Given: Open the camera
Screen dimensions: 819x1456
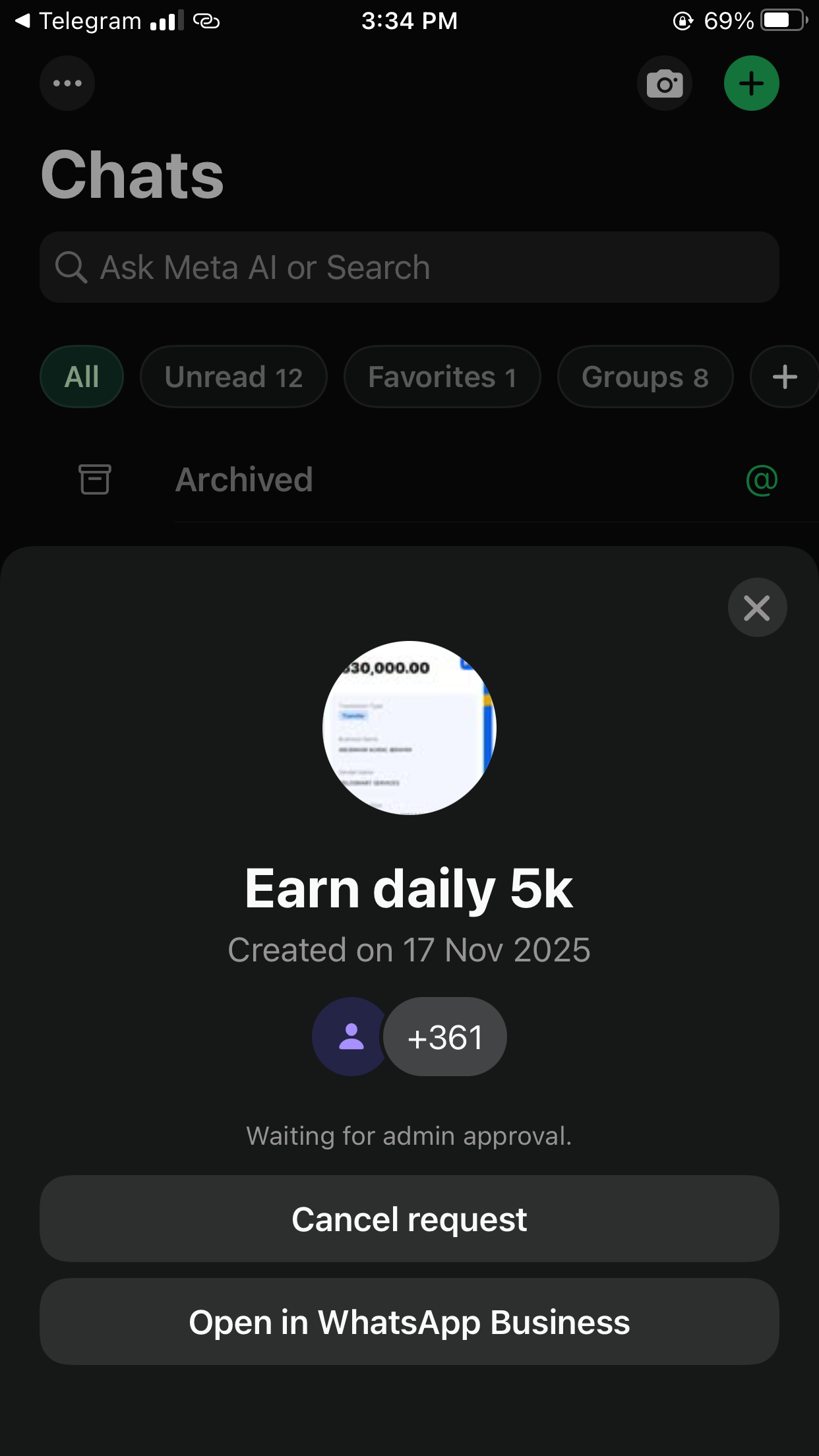Looking at the screenshot, I should pos(664,84).
